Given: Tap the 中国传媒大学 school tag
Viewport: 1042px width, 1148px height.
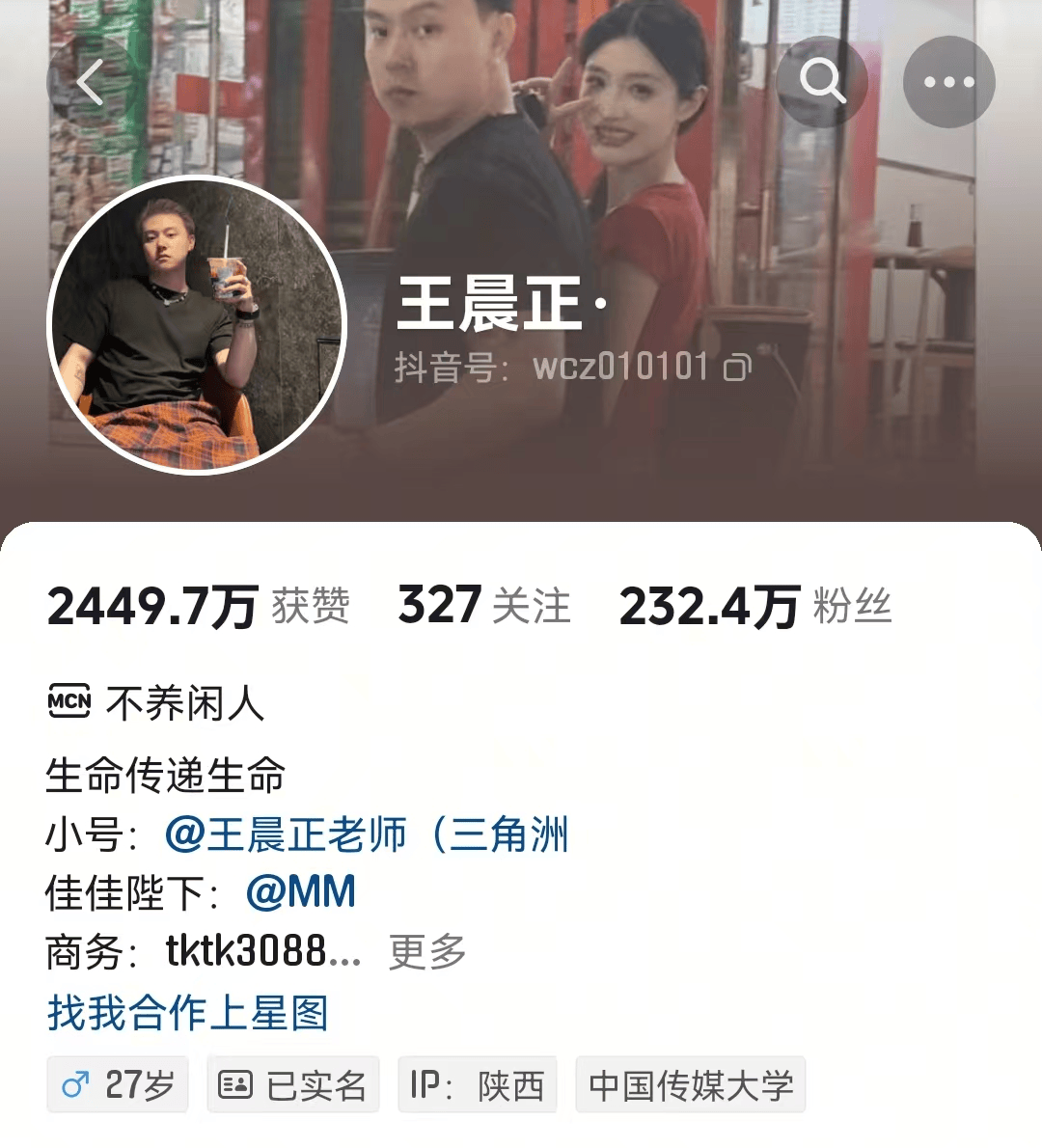Looking at the screenshot, I should (x=690, y=1085).
